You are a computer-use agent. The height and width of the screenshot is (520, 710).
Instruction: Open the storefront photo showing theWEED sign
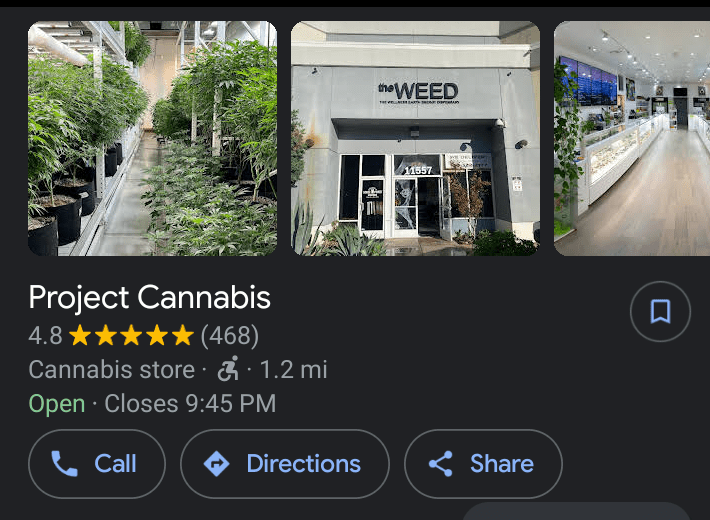pos(415,138)
